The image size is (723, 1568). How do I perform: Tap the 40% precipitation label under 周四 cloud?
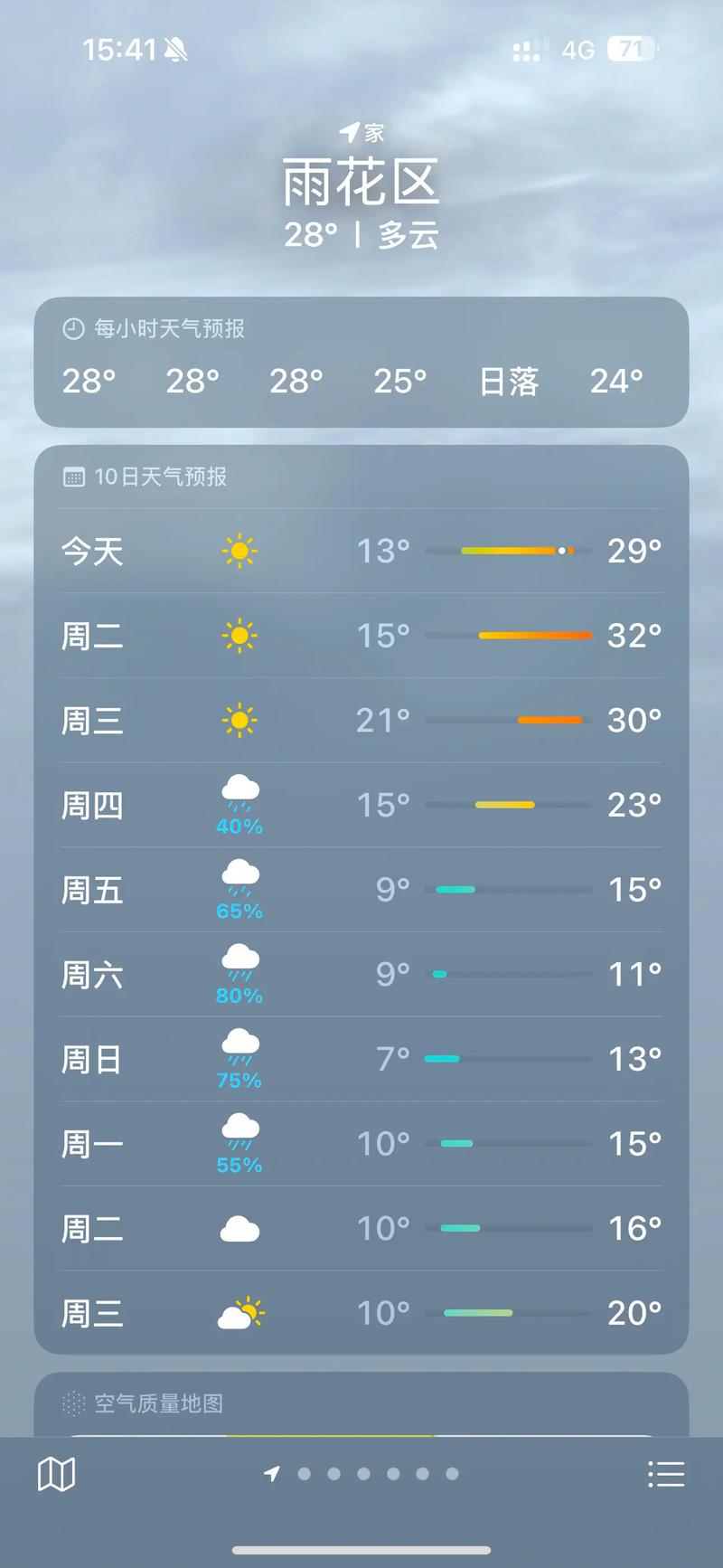[239, 826]
